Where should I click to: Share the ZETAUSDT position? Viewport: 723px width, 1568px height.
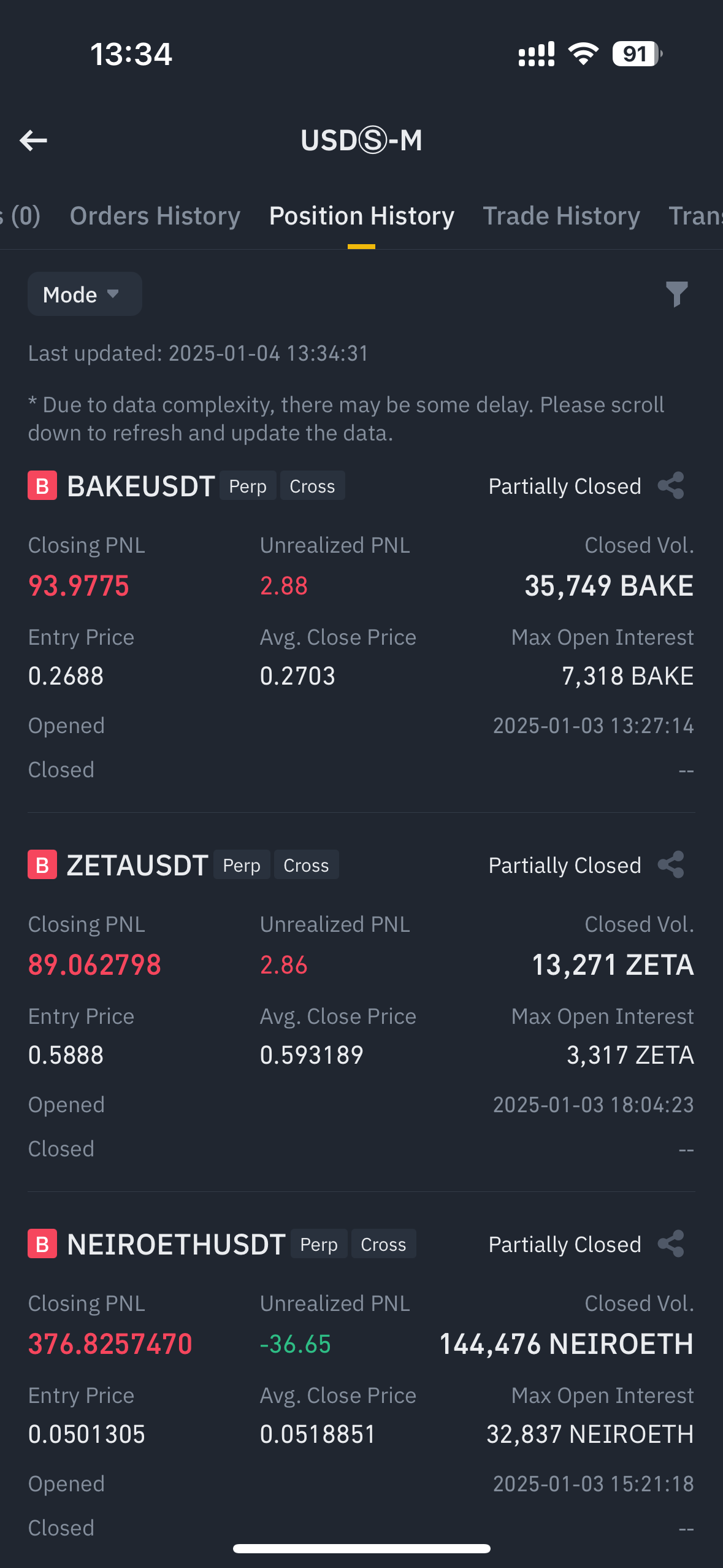click(x=671, y=865)
